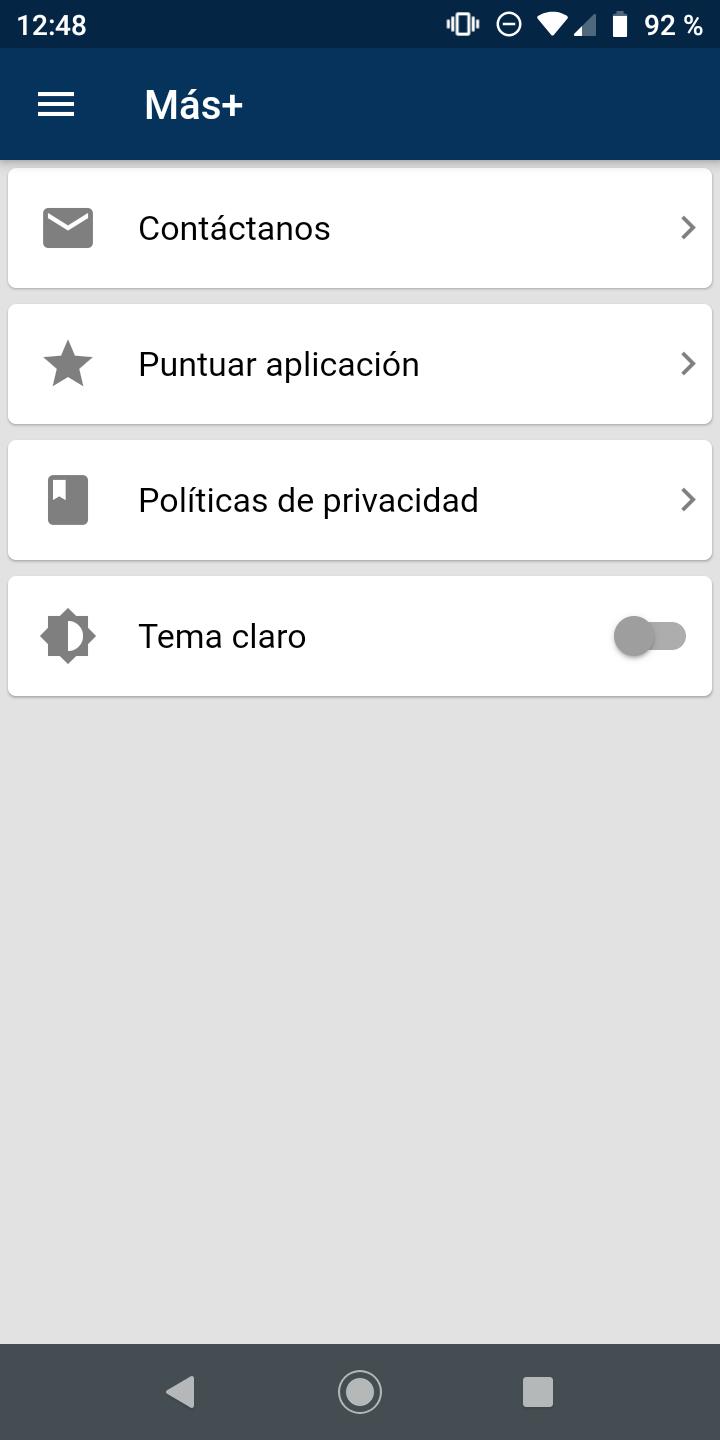Toggle the Tema claro switch
The width and height of the screenshot is (720, 1440).
coord(650,636)
